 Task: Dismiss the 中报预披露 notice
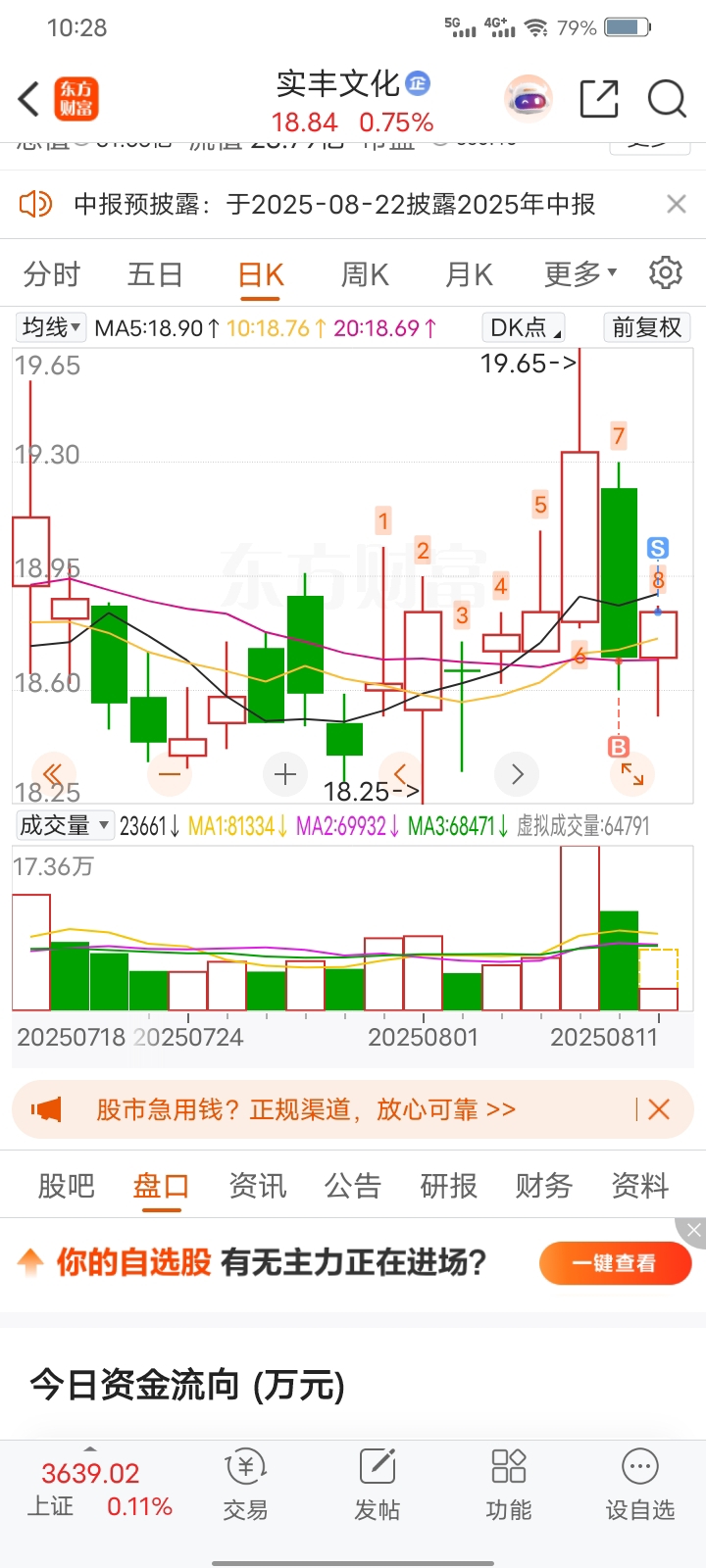pyautogui.click(x=676, y=204)
